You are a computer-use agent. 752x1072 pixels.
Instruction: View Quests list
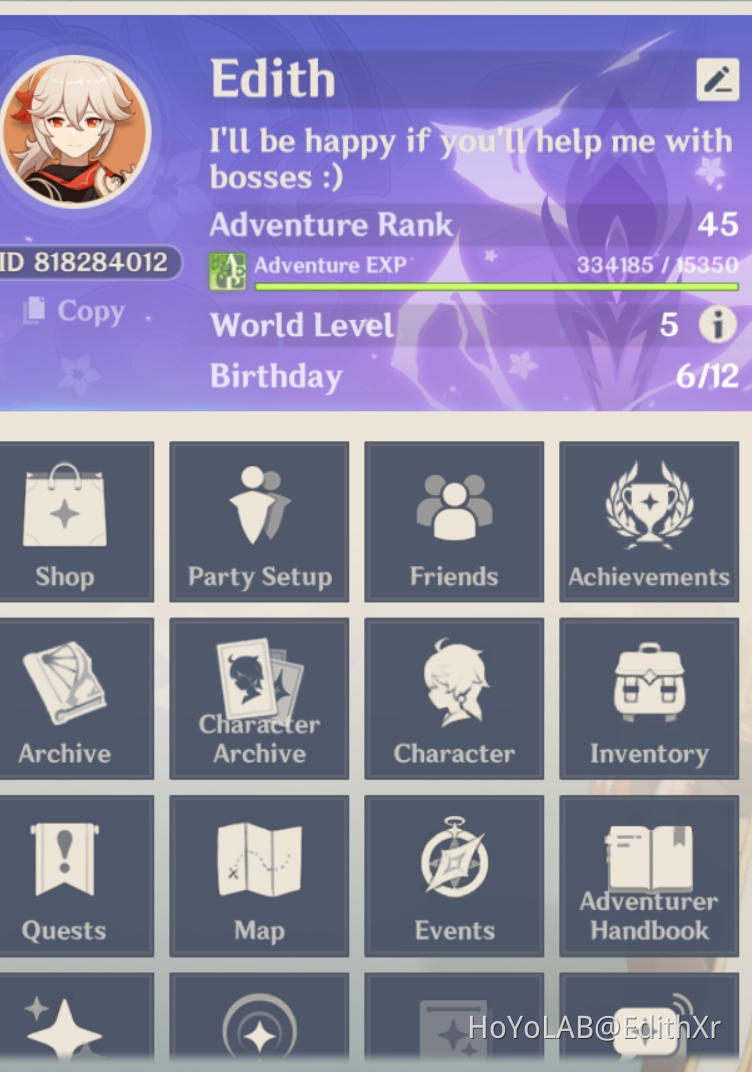[x=66, y=876]
